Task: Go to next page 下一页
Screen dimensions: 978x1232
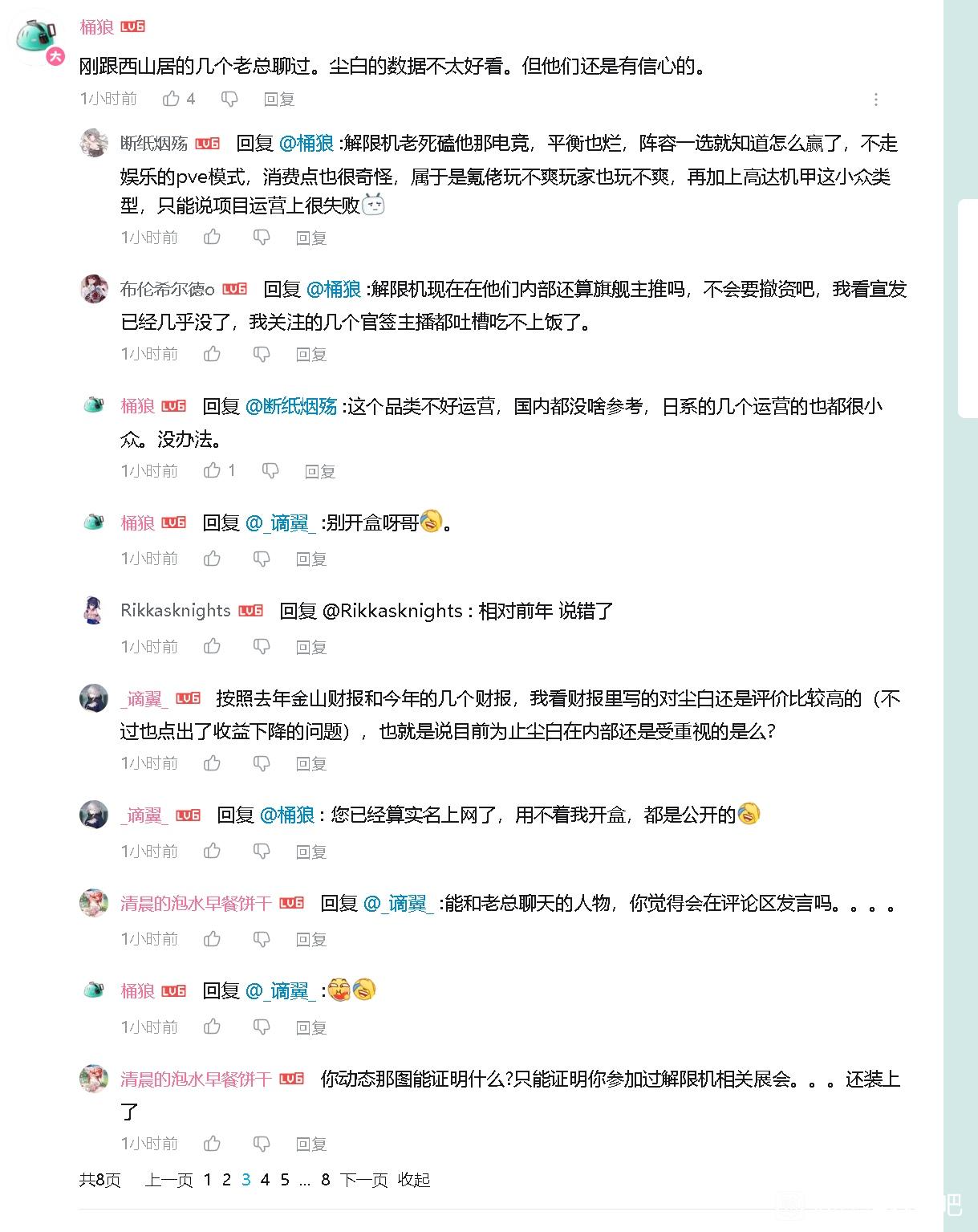Action: pyautogui.click(x=363, y=1179)
